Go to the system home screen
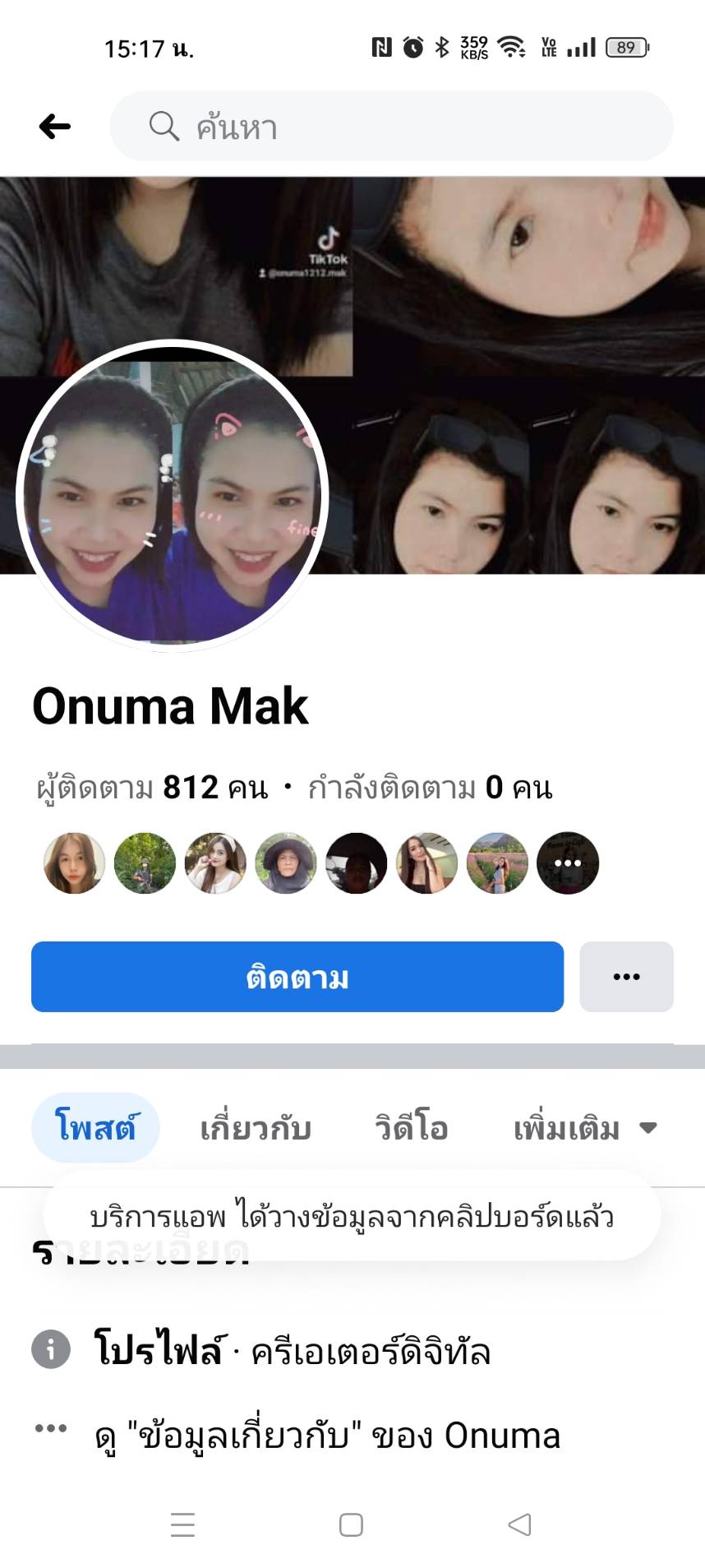 tap(352, 1525)
